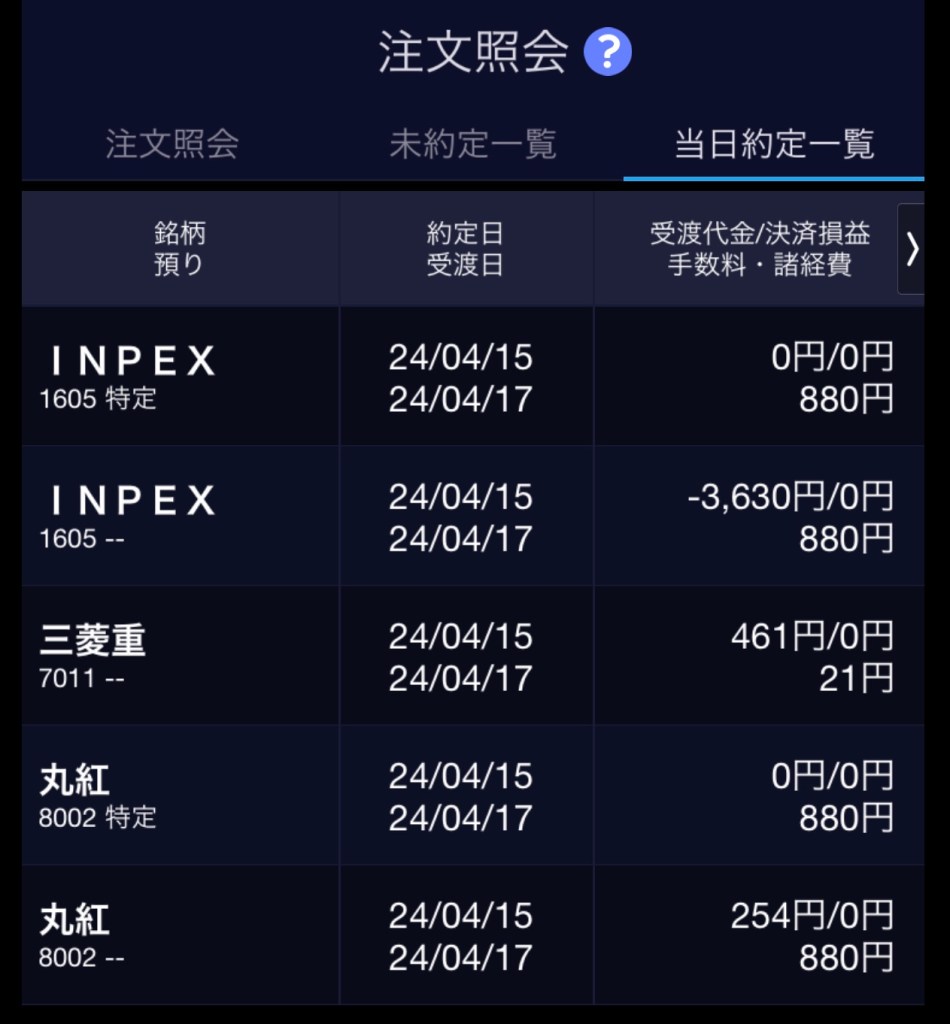Switch to the 未約定一覧 tab
This screenshot has width=950, height=1024.
point(472,144)
